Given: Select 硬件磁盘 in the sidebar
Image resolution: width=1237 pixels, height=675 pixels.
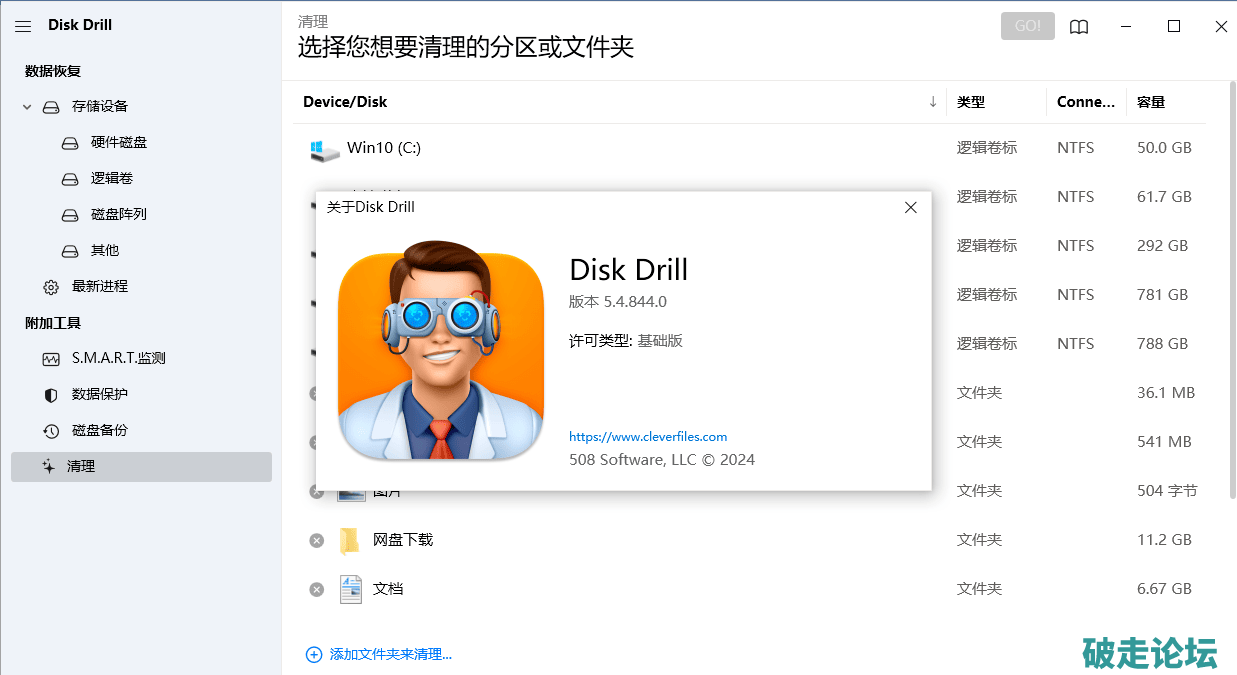Looking at the screenshot, I should [x=118, y=143].
